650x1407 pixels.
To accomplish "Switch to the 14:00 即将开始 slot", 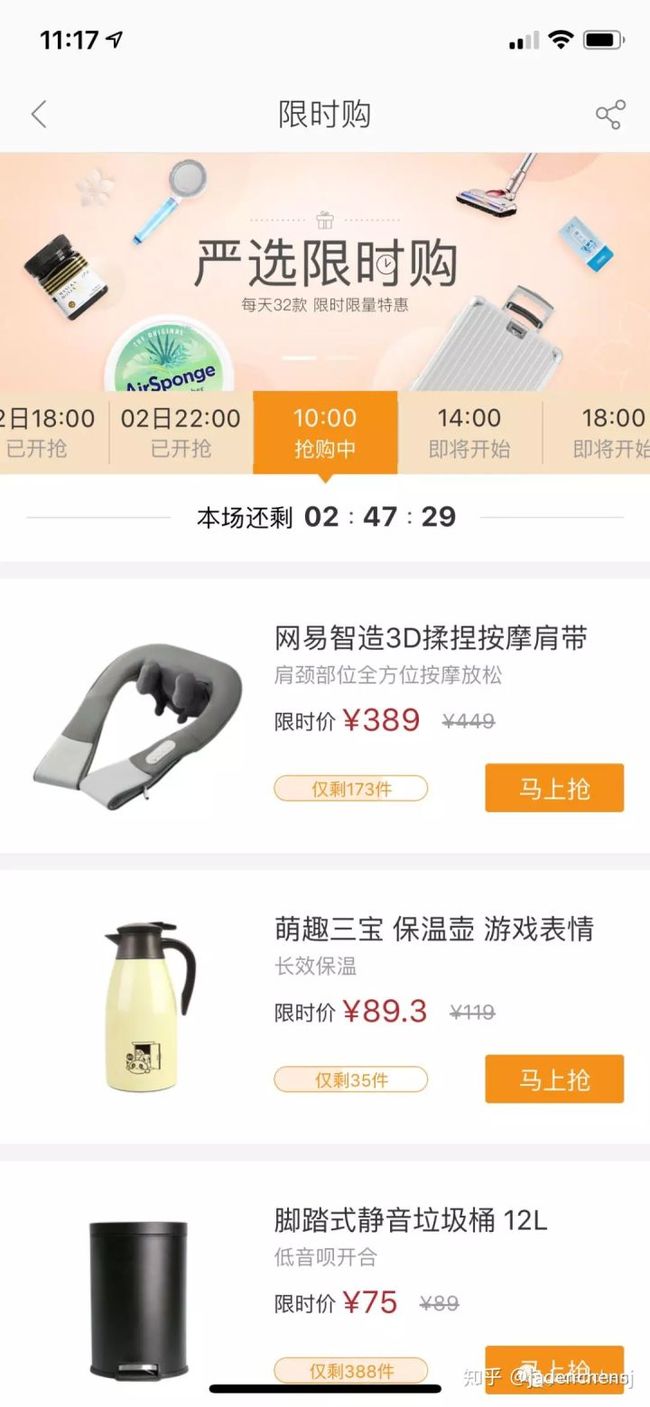I will 470,433.
